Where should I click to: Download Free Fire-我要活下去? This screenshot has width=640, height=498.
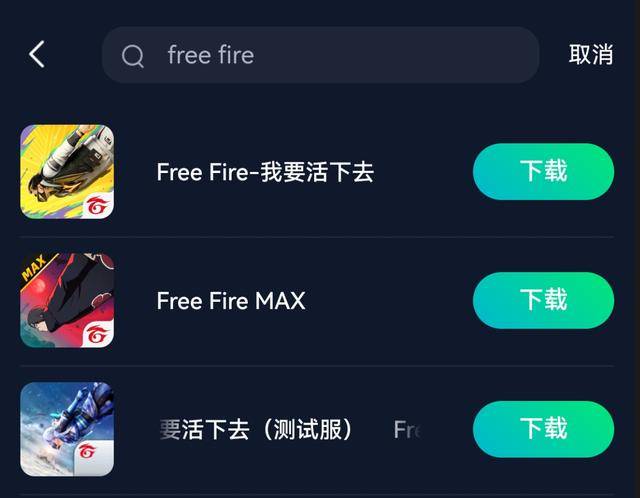[x=543, y=171]
